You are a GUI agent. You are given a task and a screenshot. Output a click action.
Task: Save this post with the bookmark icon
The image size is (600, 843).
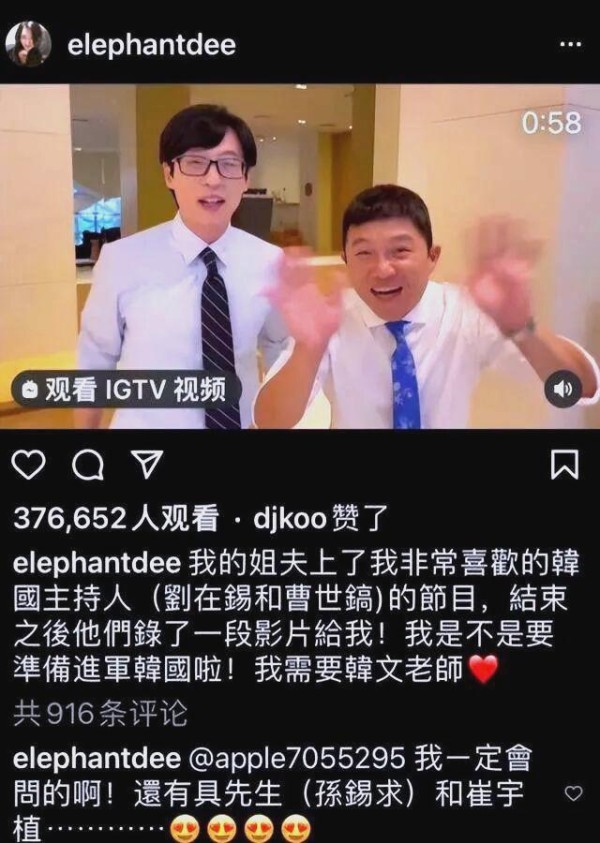pos(565,464)
